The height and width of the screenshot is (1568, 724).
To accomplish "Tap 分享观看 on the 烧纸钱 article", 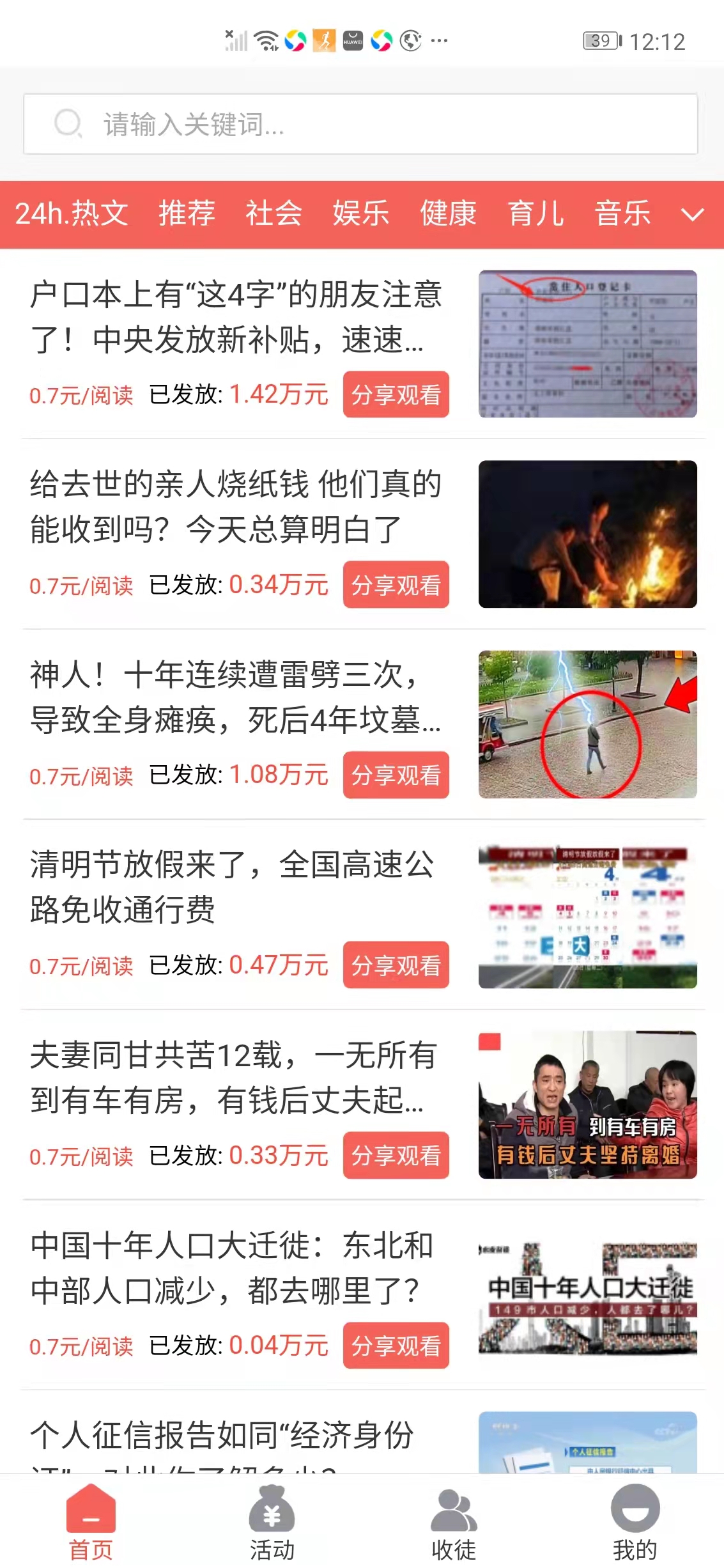I will point(396,584).
